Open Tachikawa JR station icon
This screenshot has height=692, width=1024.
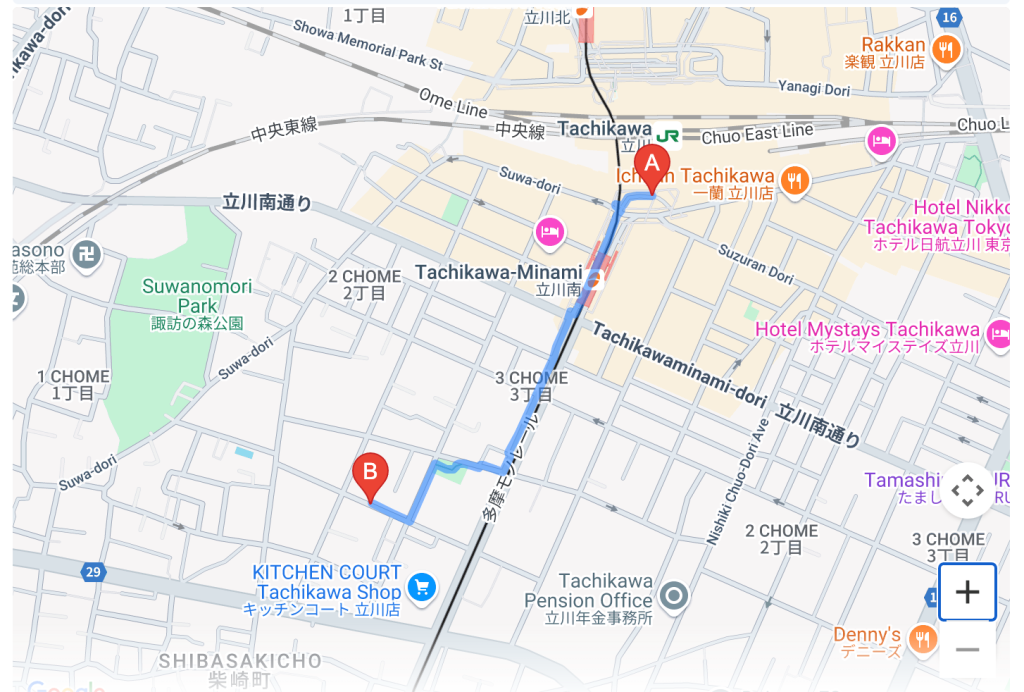[668, 132]
